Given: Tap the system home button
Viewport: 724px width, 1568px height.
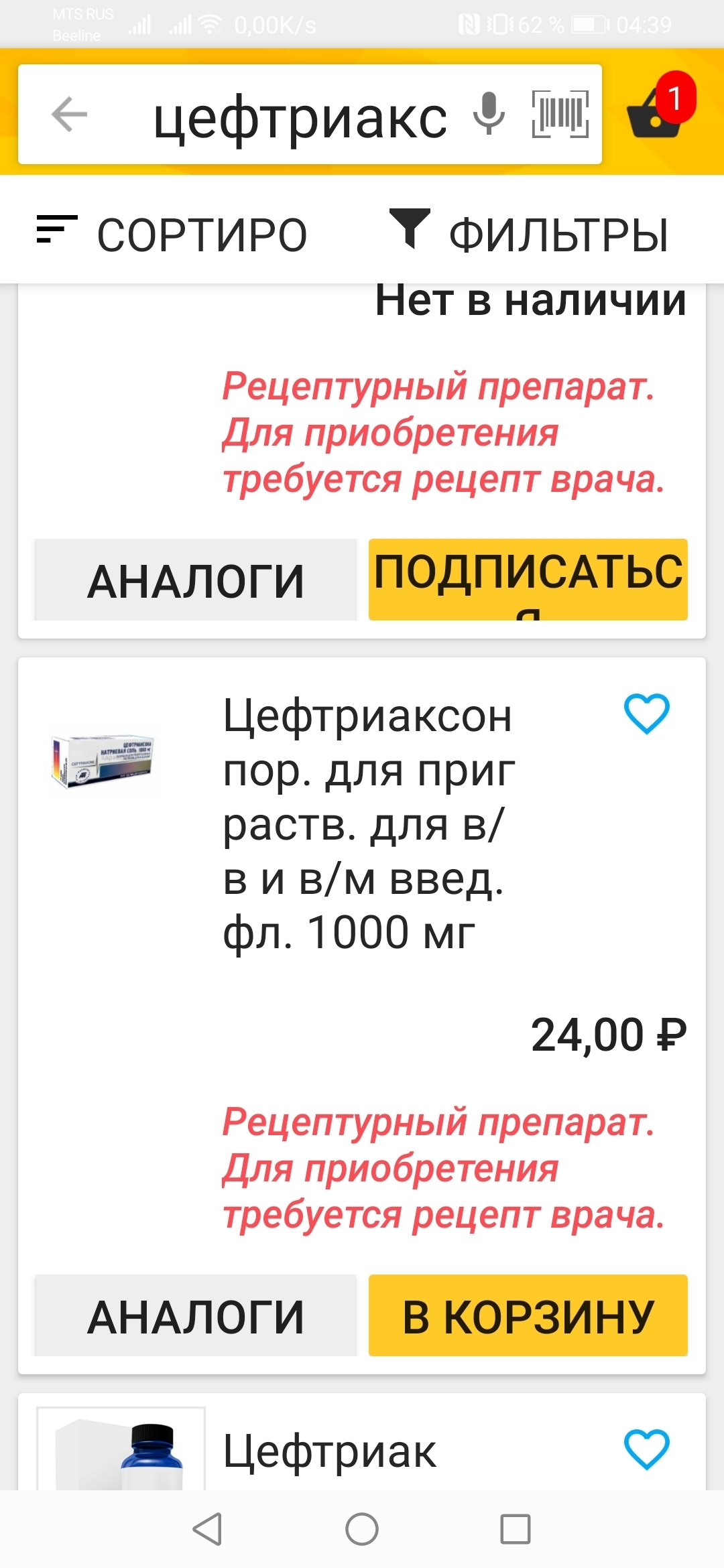Looking at the screenshot, I should pyautogui.click(x=362, y=1530).
